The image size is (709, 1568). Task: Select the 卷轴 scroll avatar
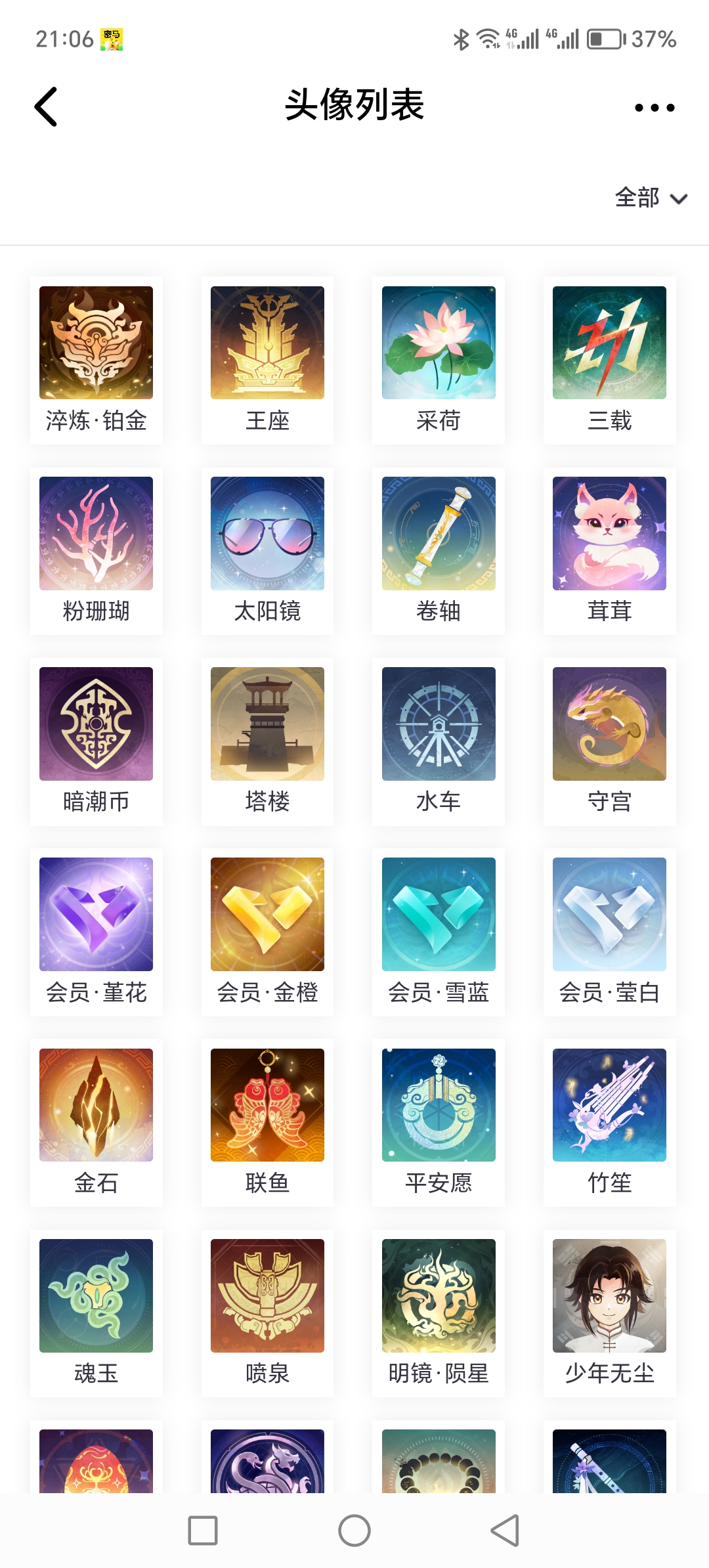pyautogui.click(x=439, y=533)
